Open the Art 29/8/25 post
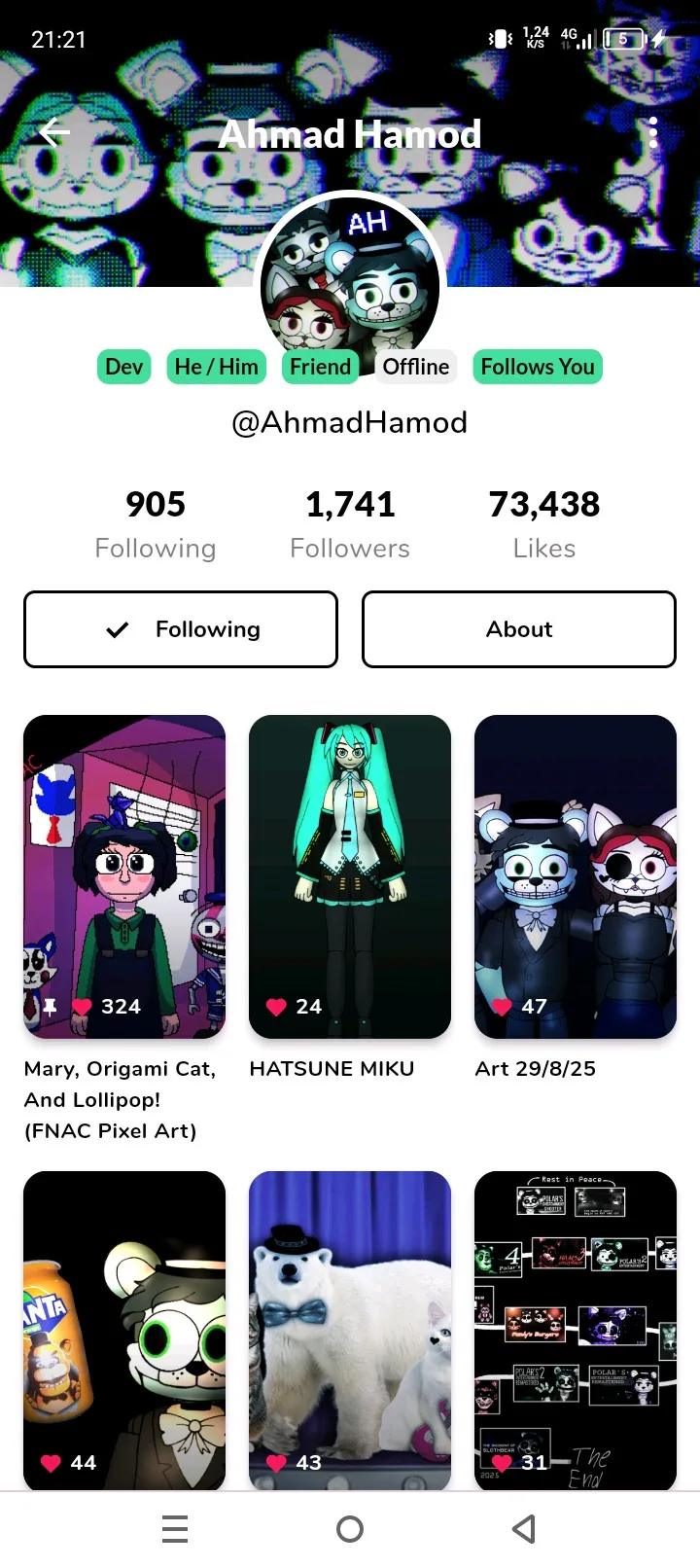 (576, 876)
